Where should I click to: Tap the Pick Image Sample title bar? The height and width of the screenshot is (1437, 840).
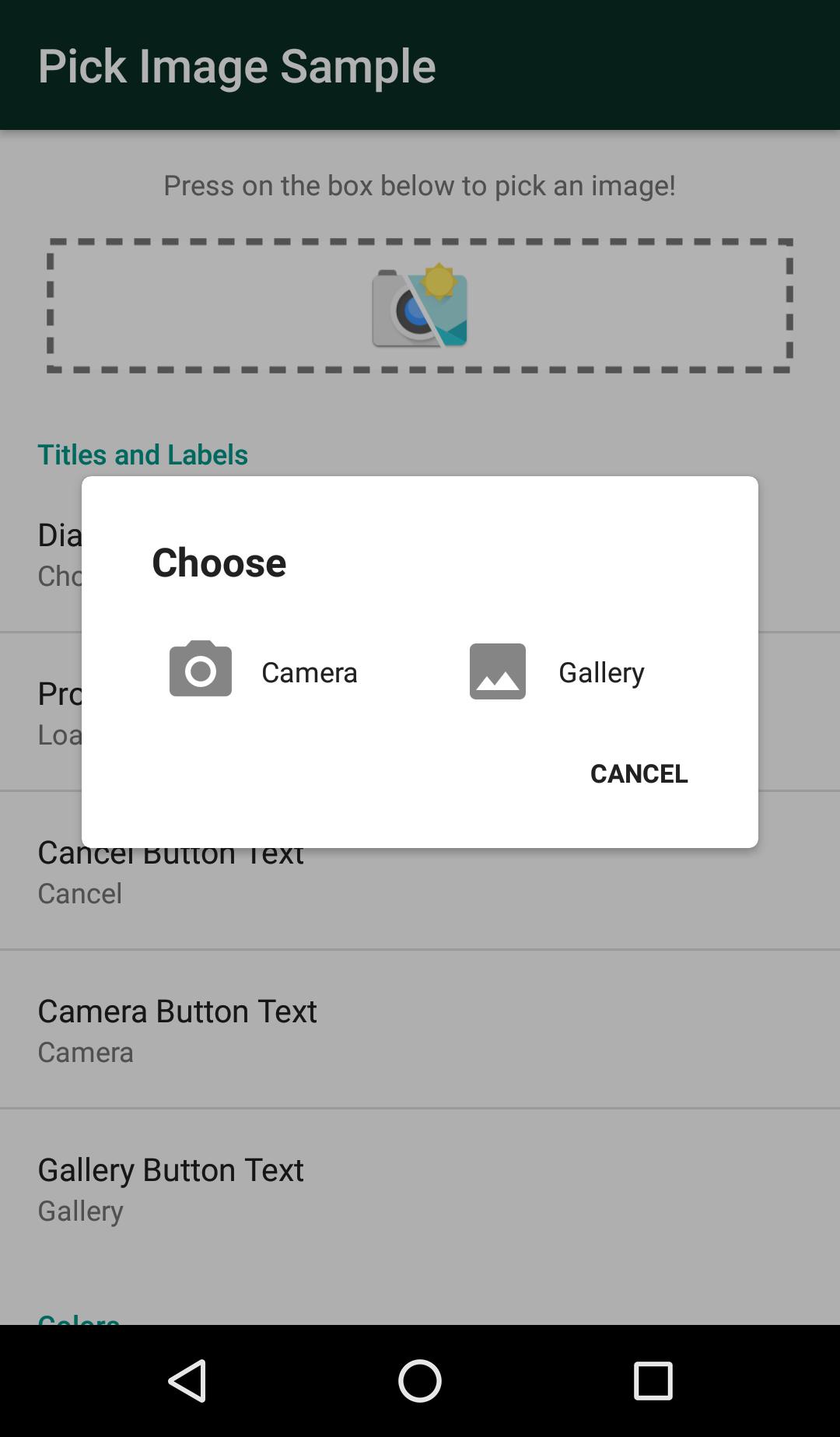pos(237,65)
